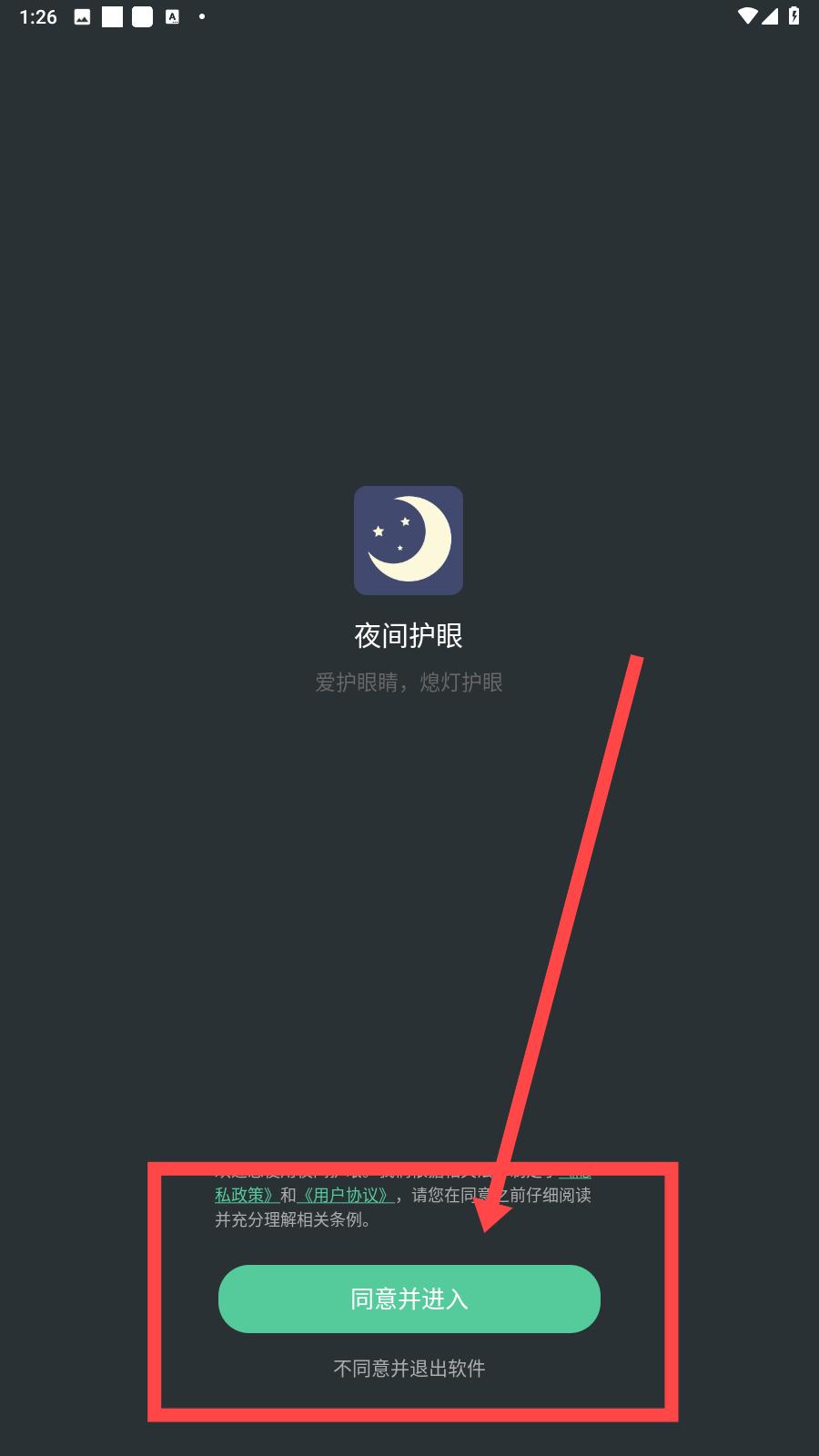Tap the green 同意并进入 button

(x=409, y=1299)
